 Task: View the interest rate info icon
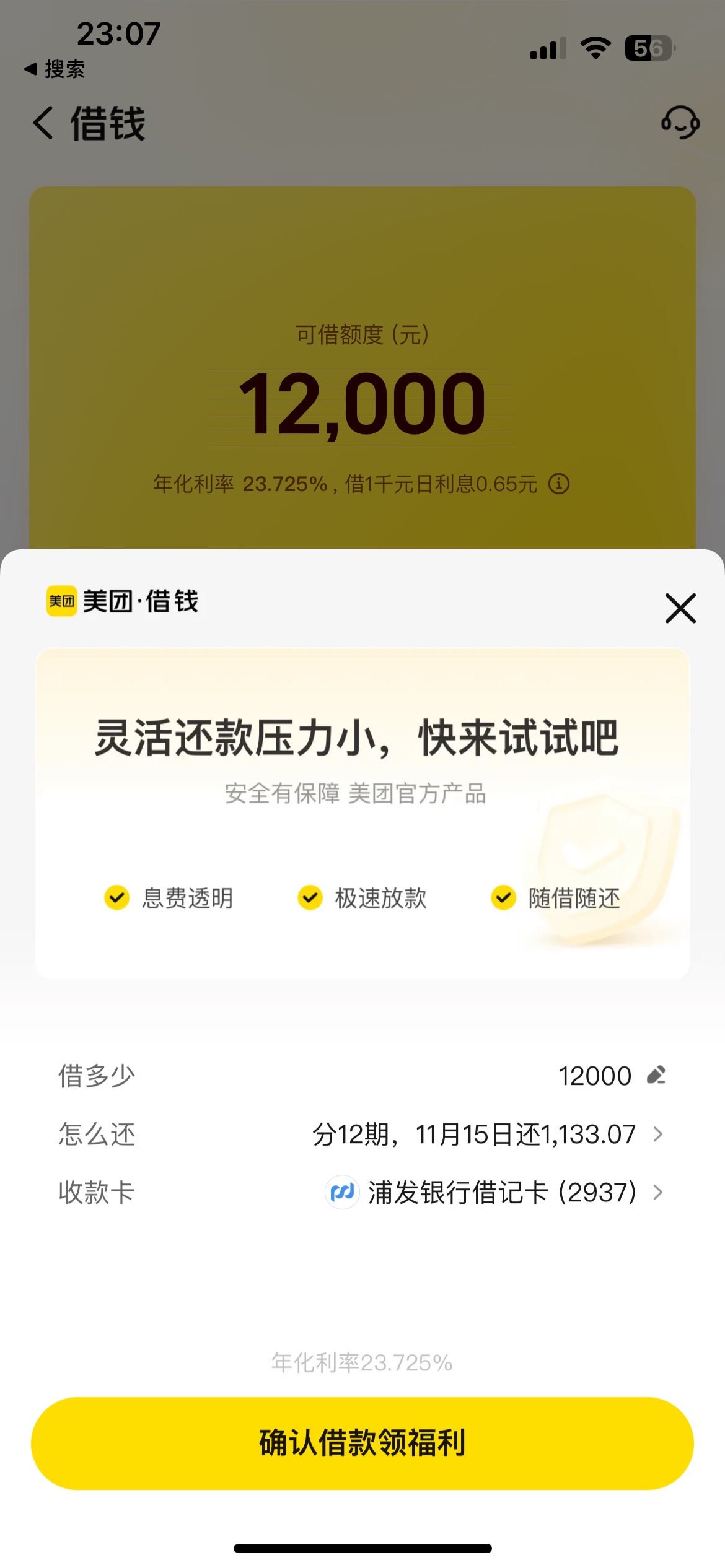coord(559,484)
